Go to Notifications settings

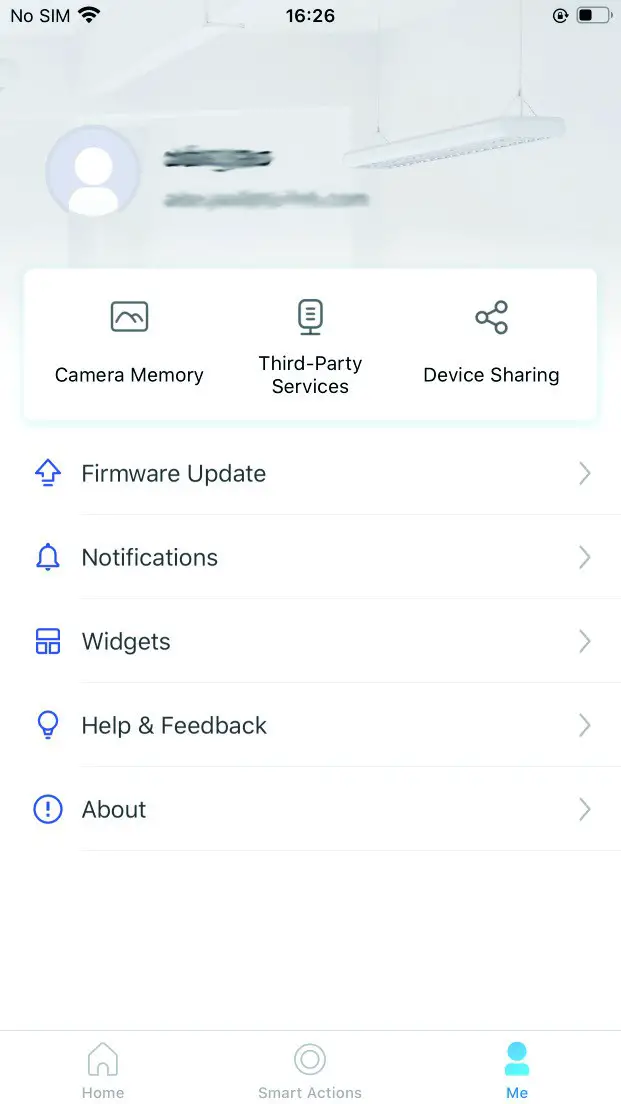tap(310, 557)
